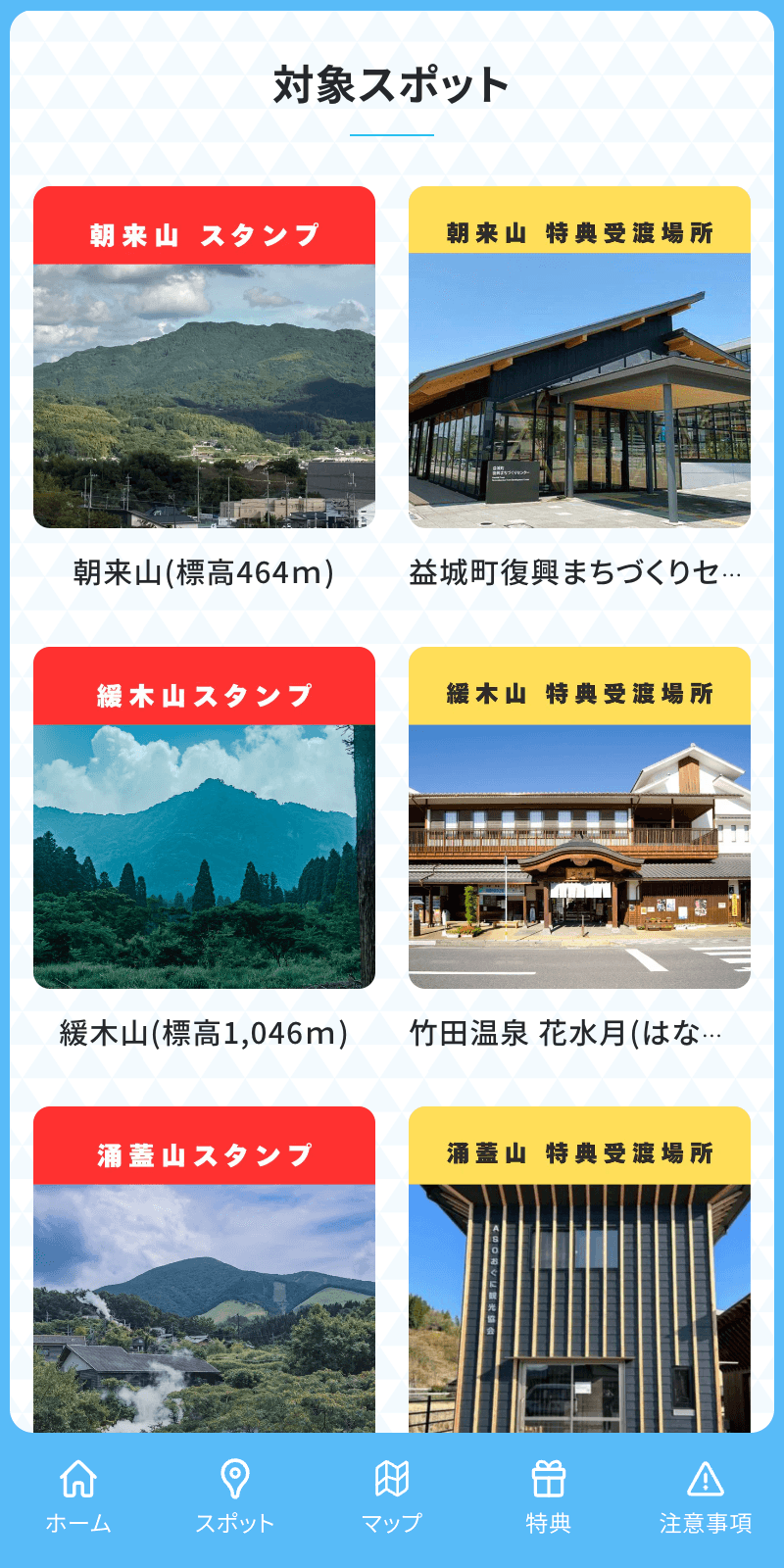Open the ホーム screen from bottom navigation

[76, 1490]
